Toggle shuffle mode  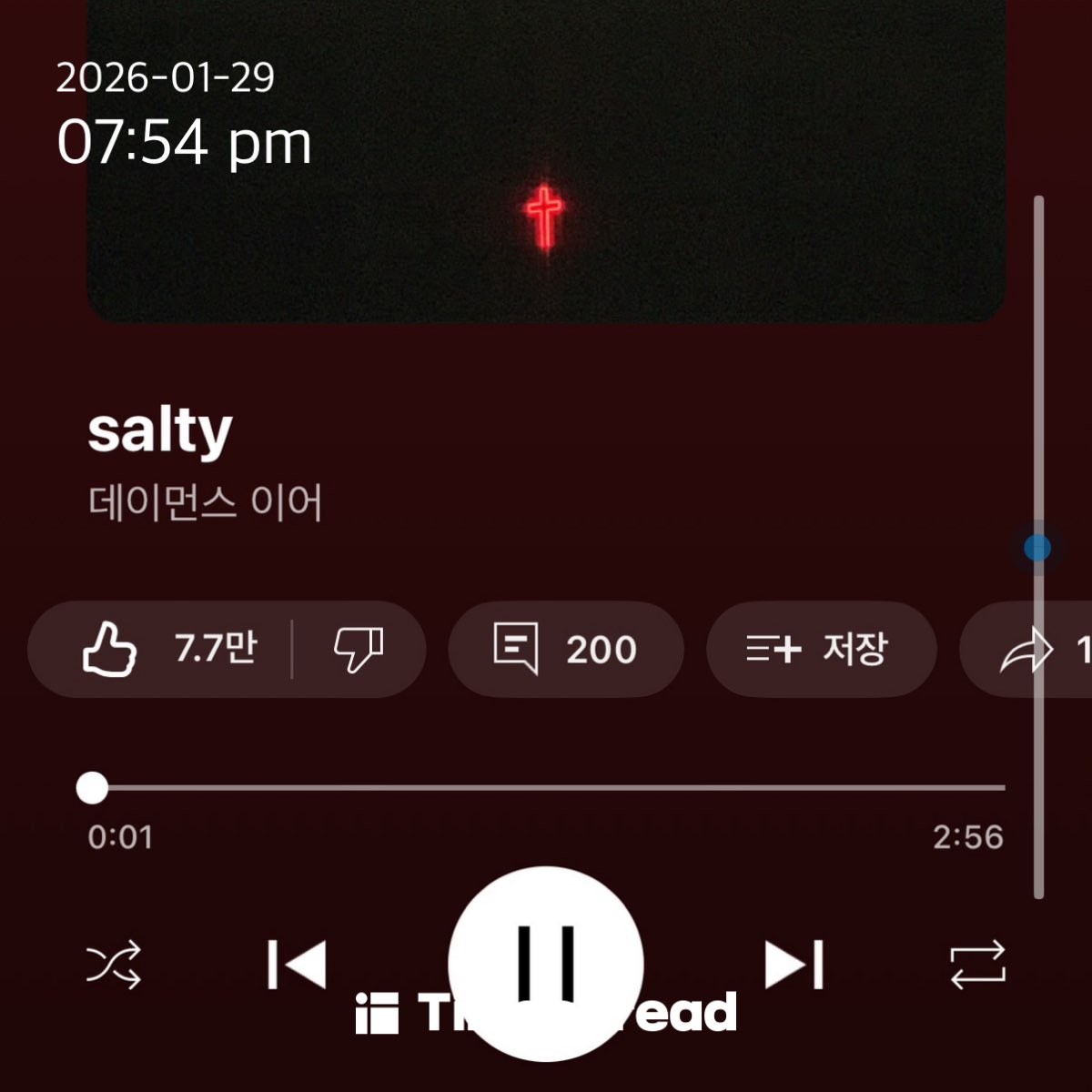[114, 964]
